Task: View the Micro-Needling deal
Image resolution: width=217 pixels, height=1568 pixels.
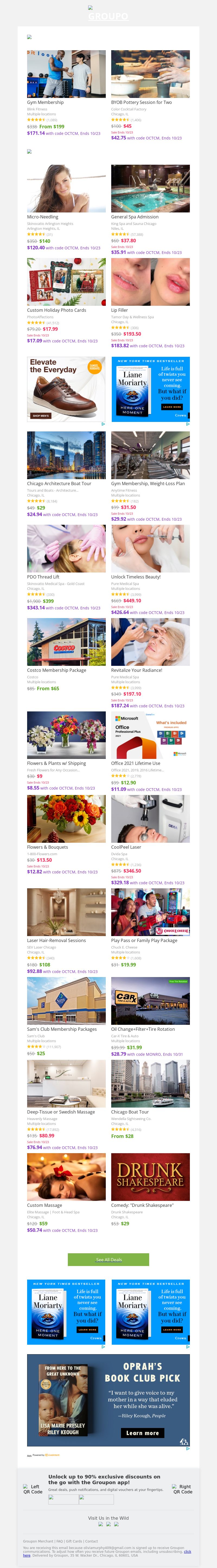Action: (66, 188)
